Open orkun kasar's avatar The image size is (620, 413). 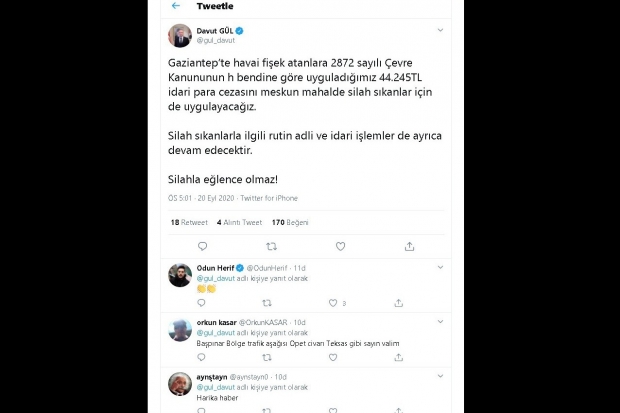pyautogui.click(x=180, y=330)
